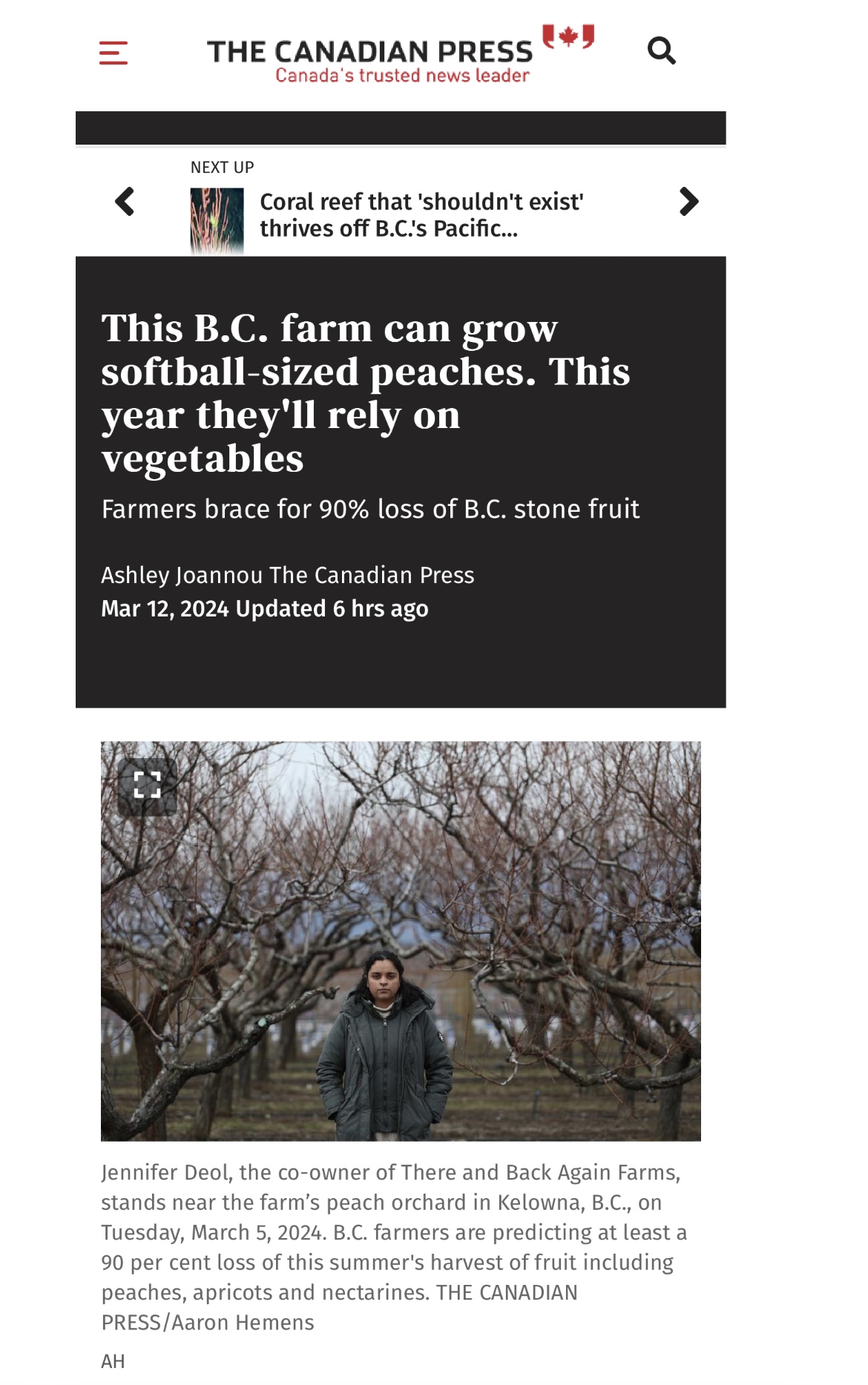868x1385 pixels.
Task: Open the hamburger navigation menu
Action: pos(114,53)
